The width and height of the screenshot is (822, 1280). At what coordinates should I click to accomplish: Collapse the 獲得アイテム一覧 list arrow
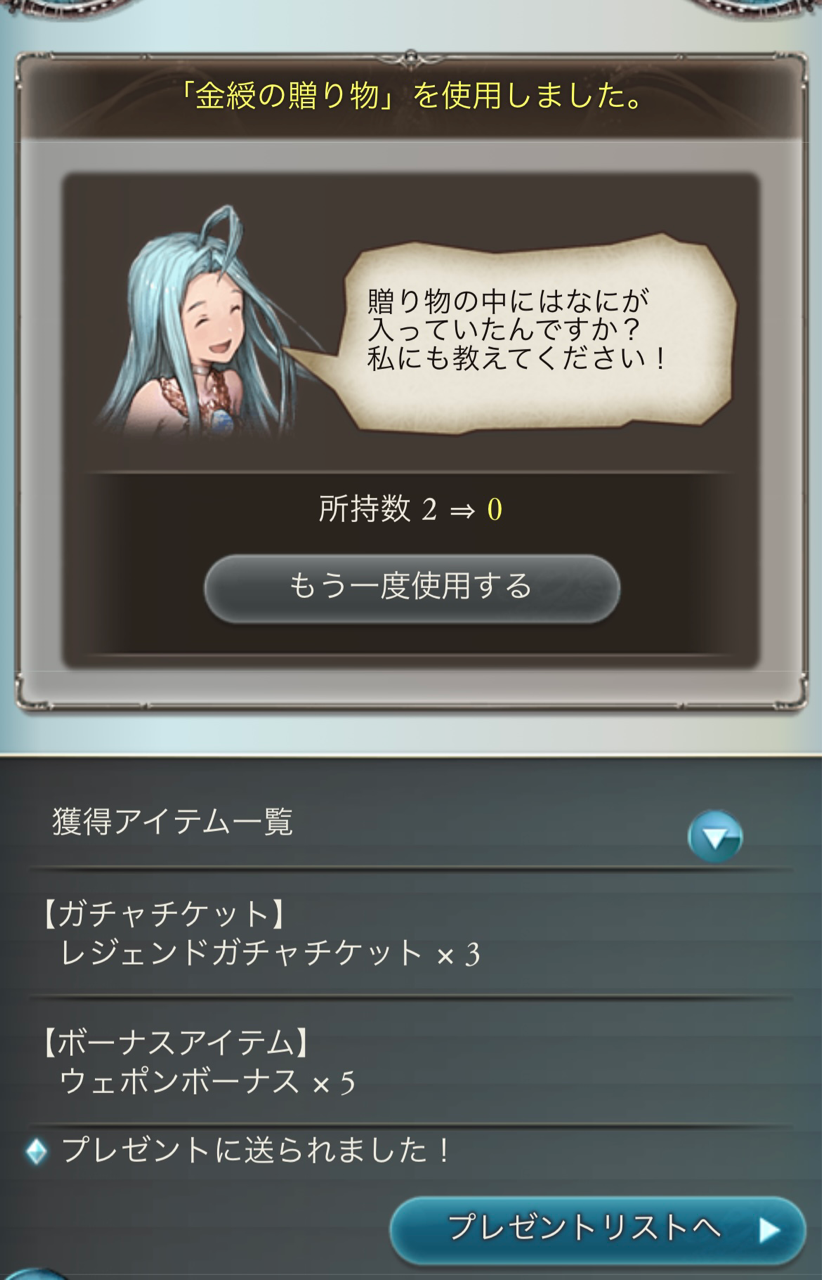pos(715,837)
